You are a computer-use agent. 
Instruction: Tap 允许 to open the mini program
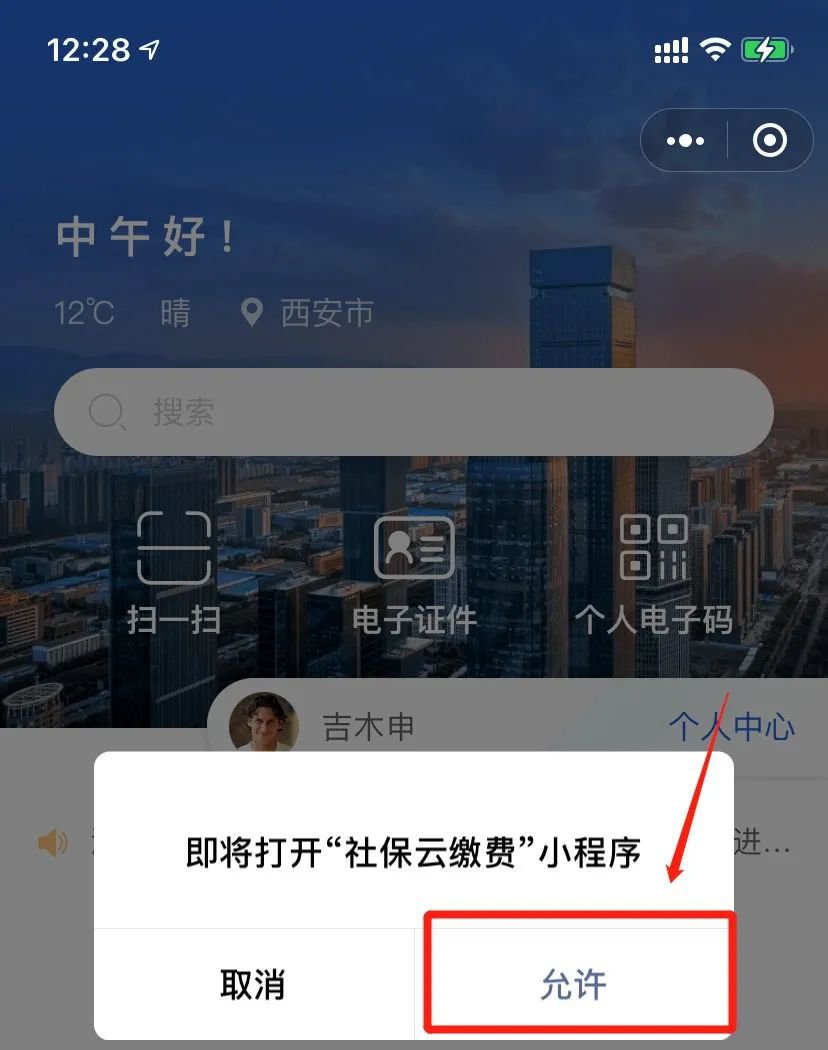pyautogui.click(x=574, y=984)
